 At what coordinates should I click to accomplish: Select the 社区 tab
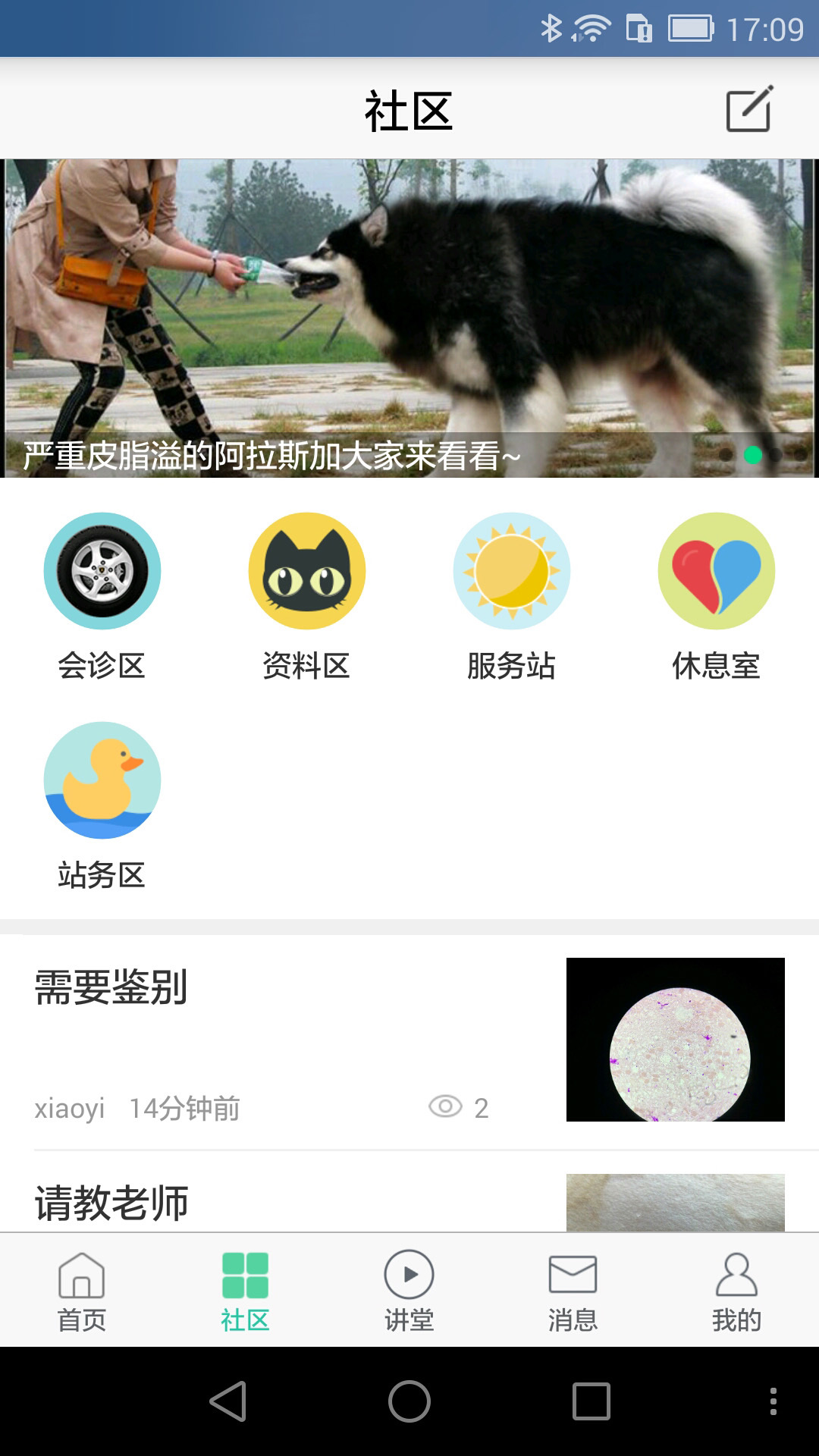245,1291
